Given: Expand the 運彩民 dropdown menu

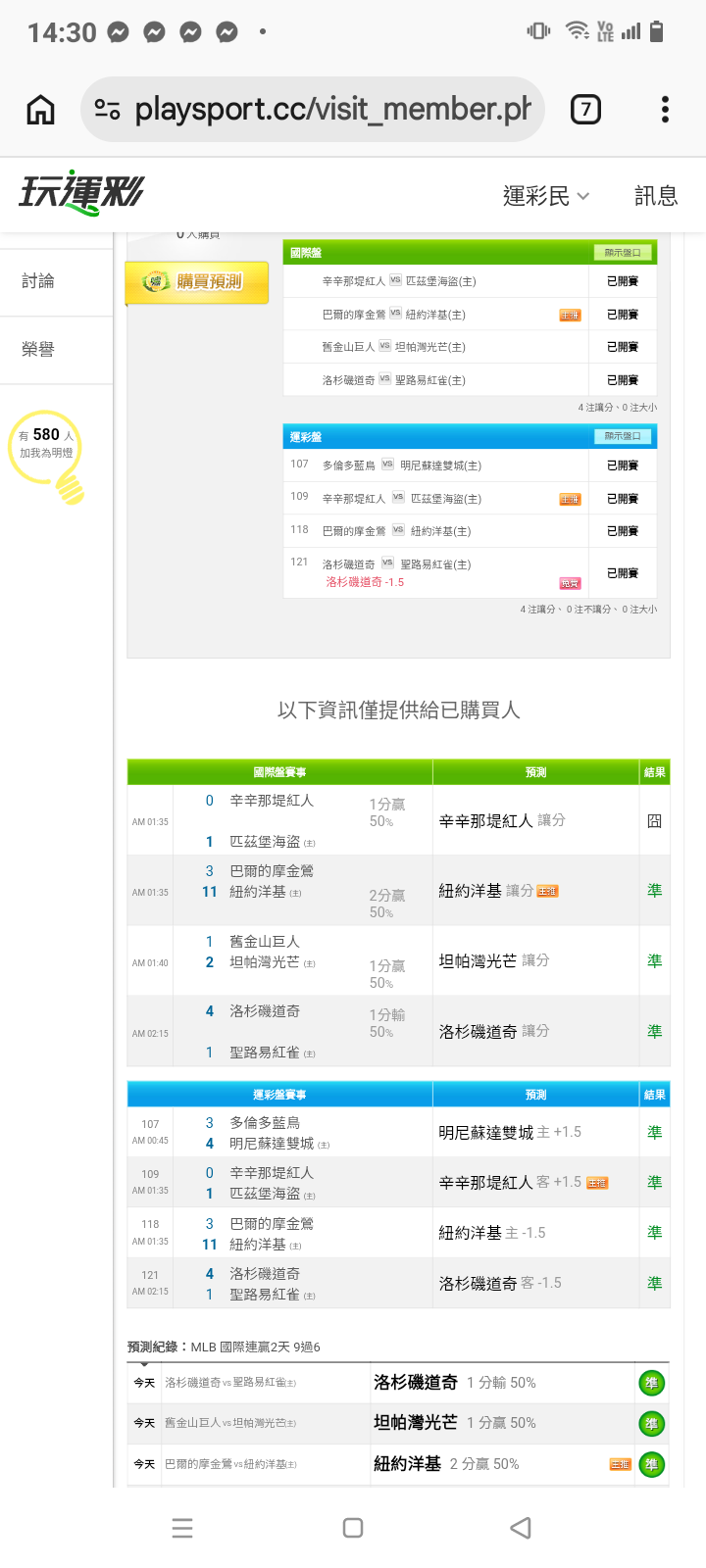Looking at the screenshot, I should 546,196.
